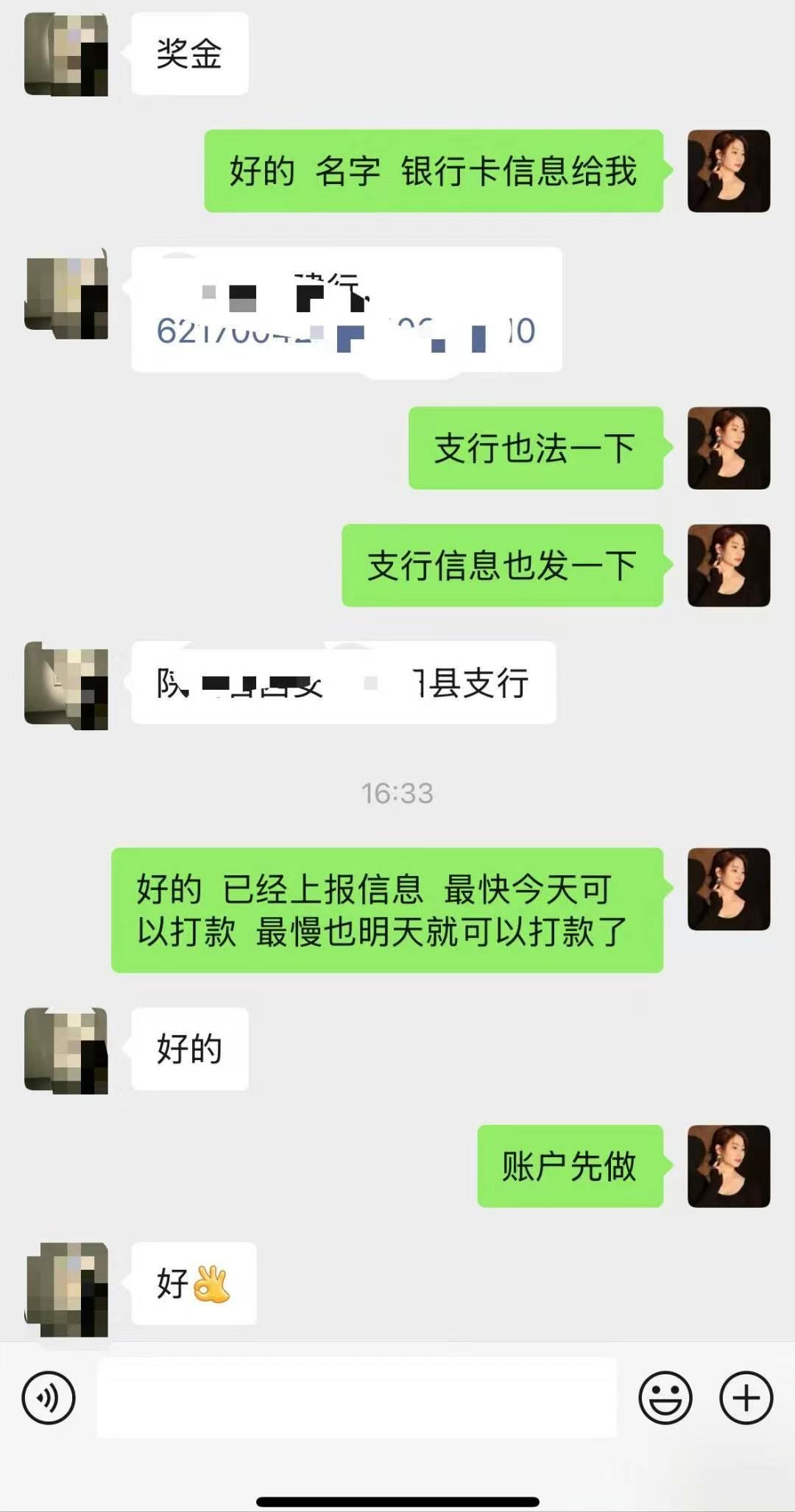
Task: Switch to voice message input
Action: tap(49, 1397)
